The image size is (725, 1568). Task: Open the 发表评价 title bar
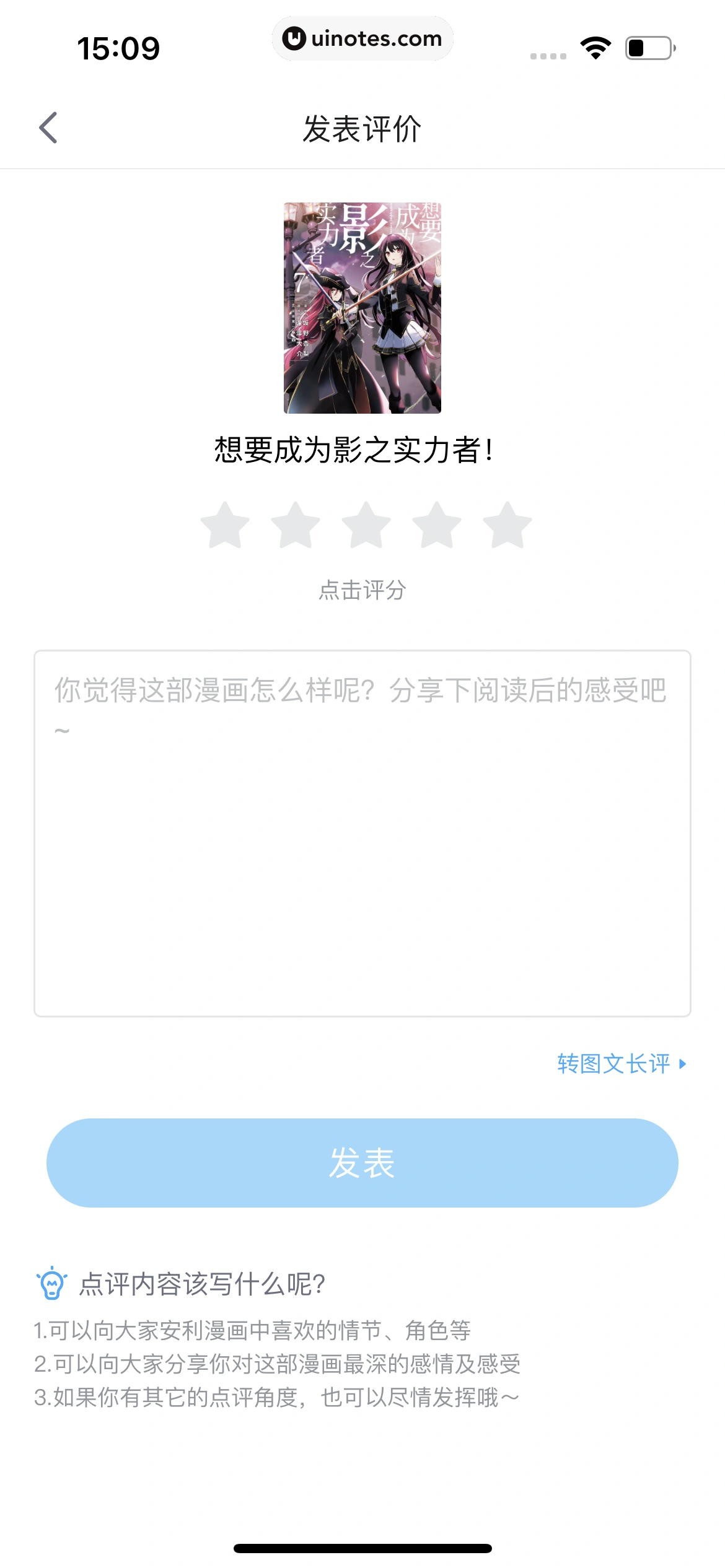coord(362,128)
